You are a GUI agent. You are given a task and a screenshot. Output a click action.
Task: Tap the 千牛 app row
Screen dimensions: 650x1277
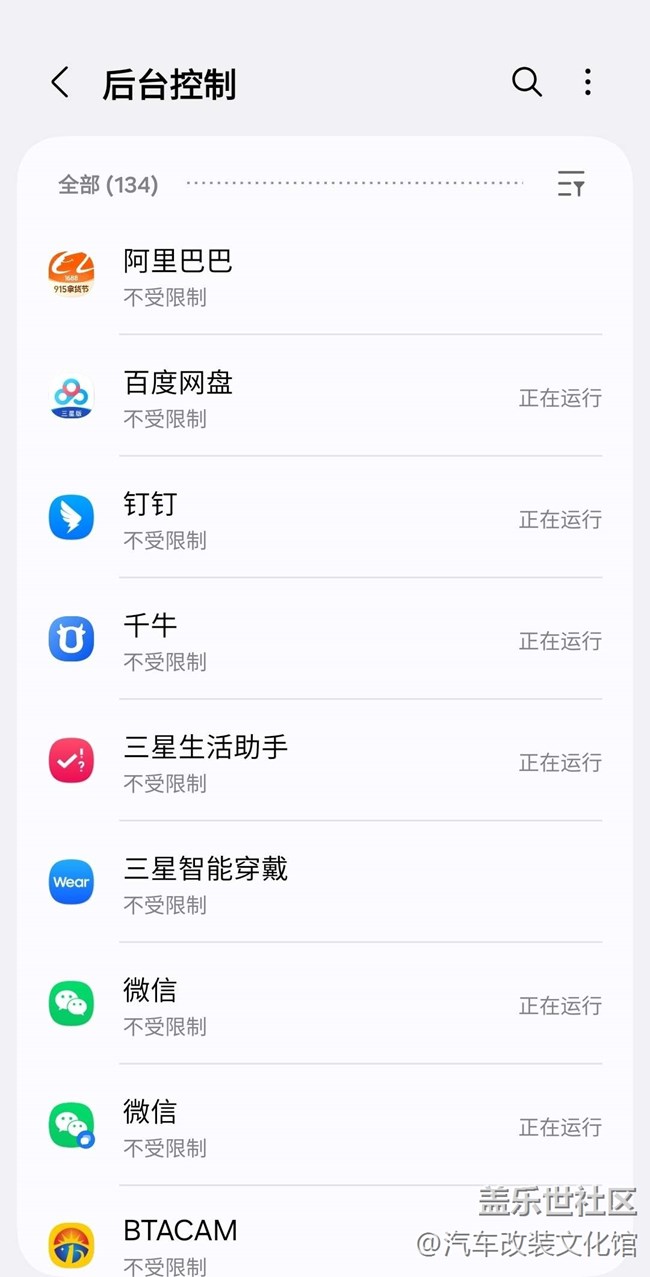pyautogui.click(x=325, y=641)
